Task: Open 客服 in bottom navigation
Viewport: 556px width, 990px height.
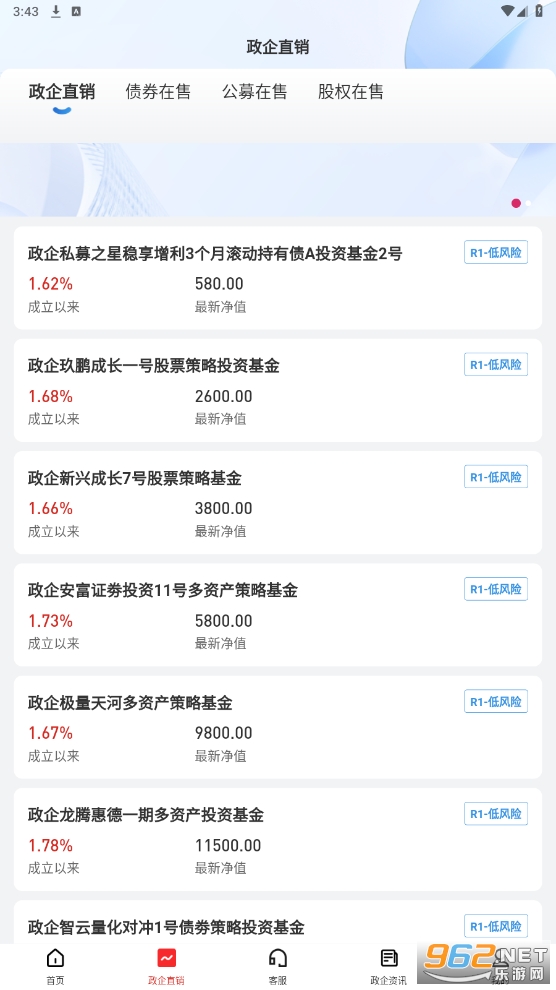Action: tap(278, 967)
